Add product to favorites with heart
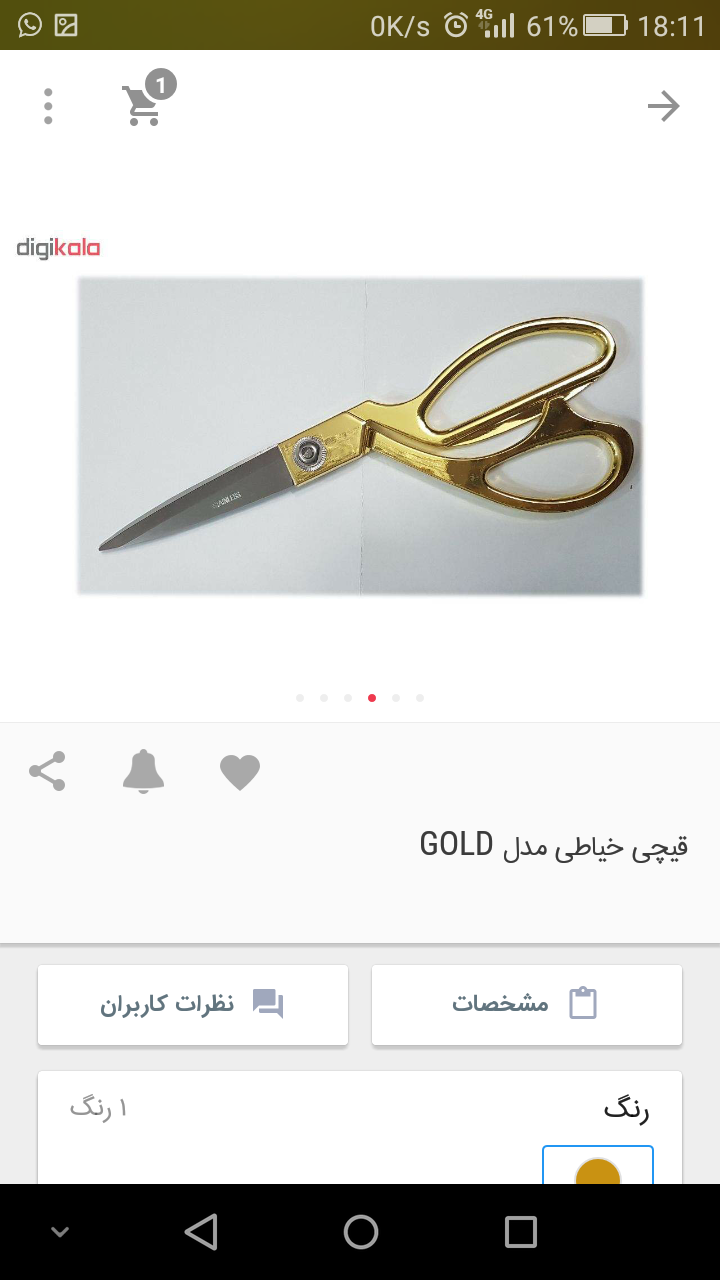 (240, 772)
